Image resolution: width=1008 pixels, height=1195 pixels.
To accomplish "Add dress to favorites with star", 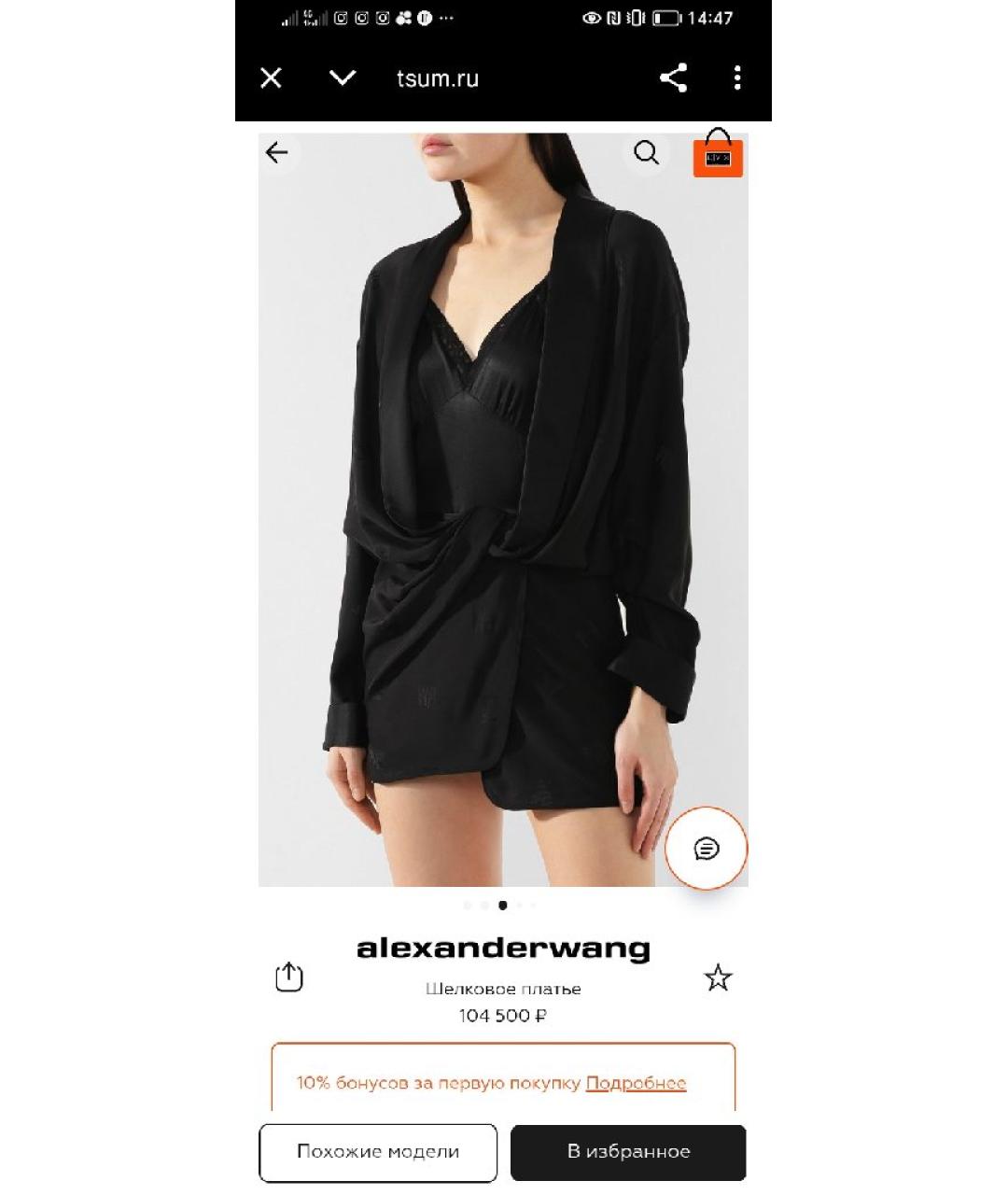I will click(718, 977).
